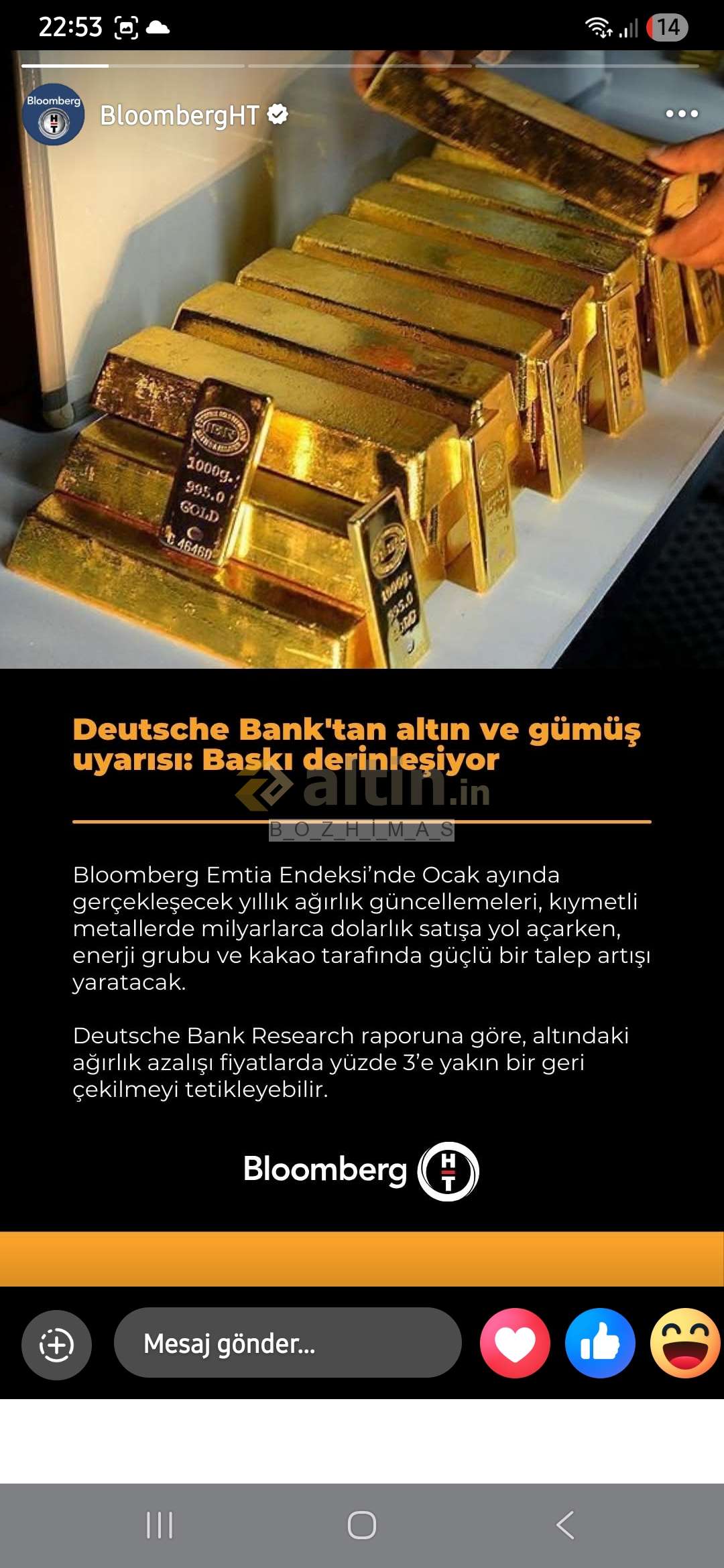React with the laughing face emoji
724x1568 pixels.
coord(685,1343)
